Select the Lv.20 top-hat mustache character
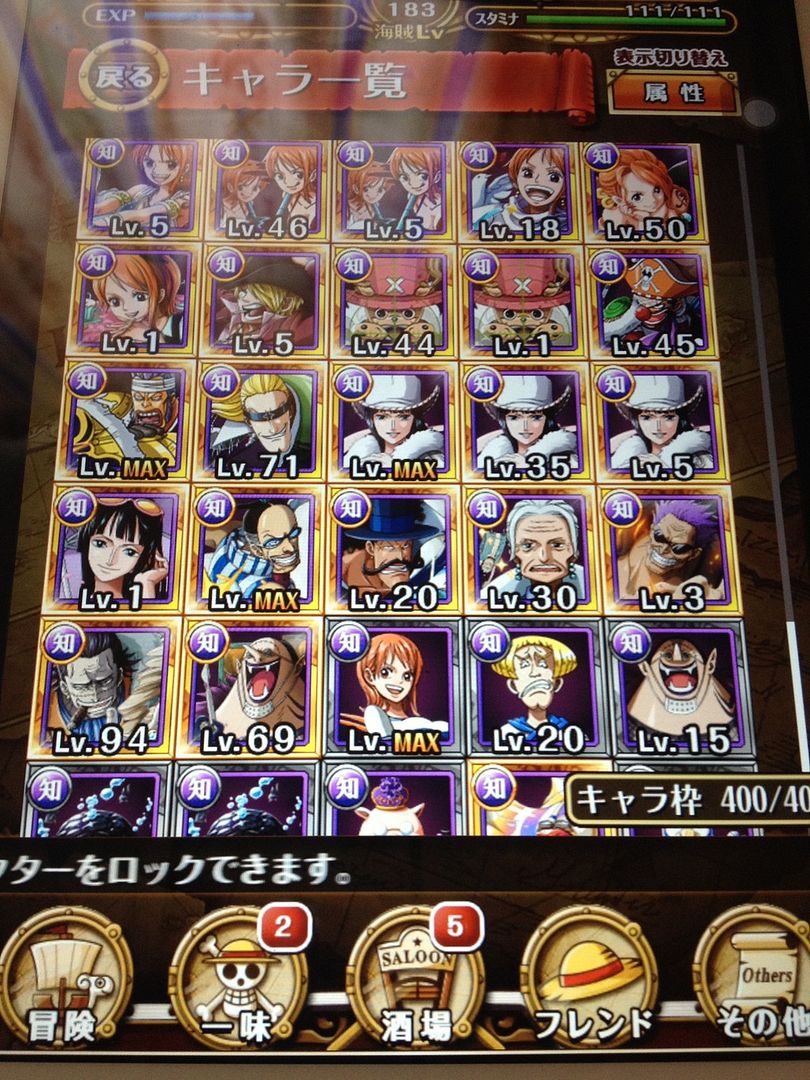Screen dimensions: 810x1080 pos(392,550)
